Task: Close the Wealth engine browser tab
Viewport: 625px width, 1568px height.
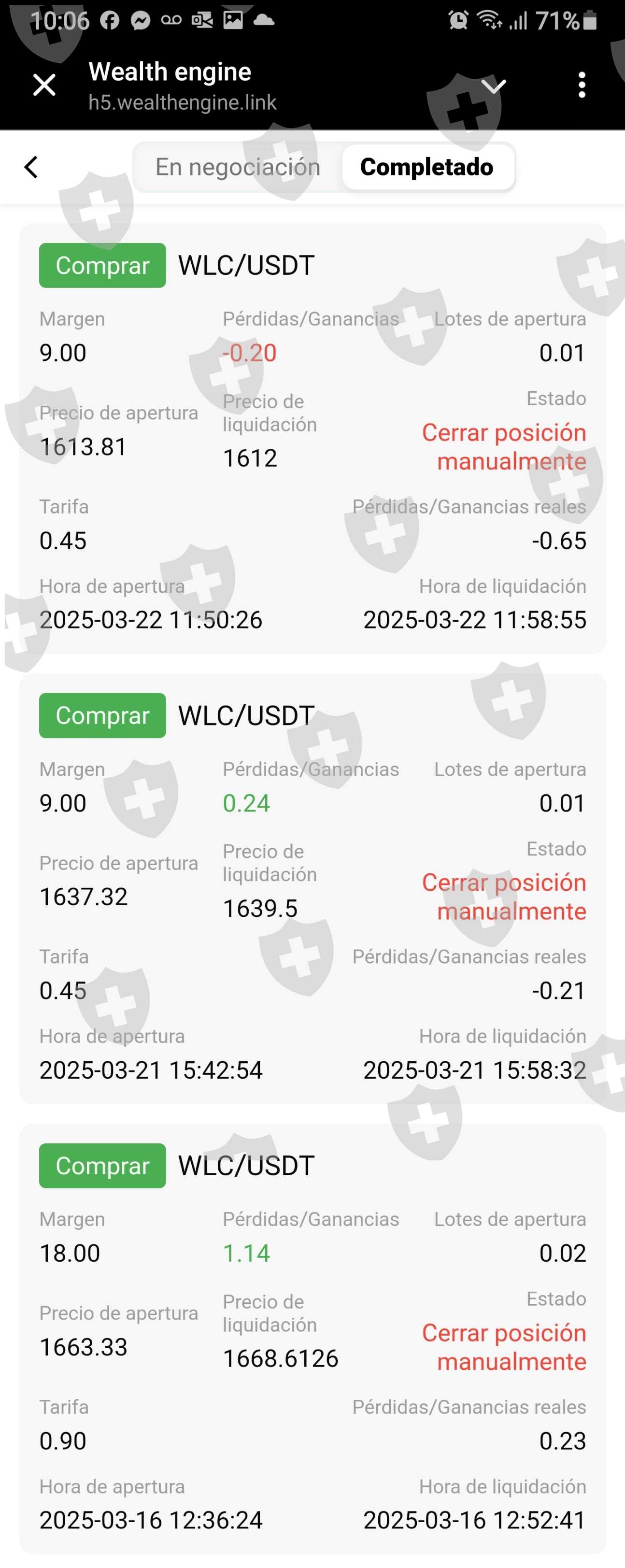Action: click(x=44, y=85)
